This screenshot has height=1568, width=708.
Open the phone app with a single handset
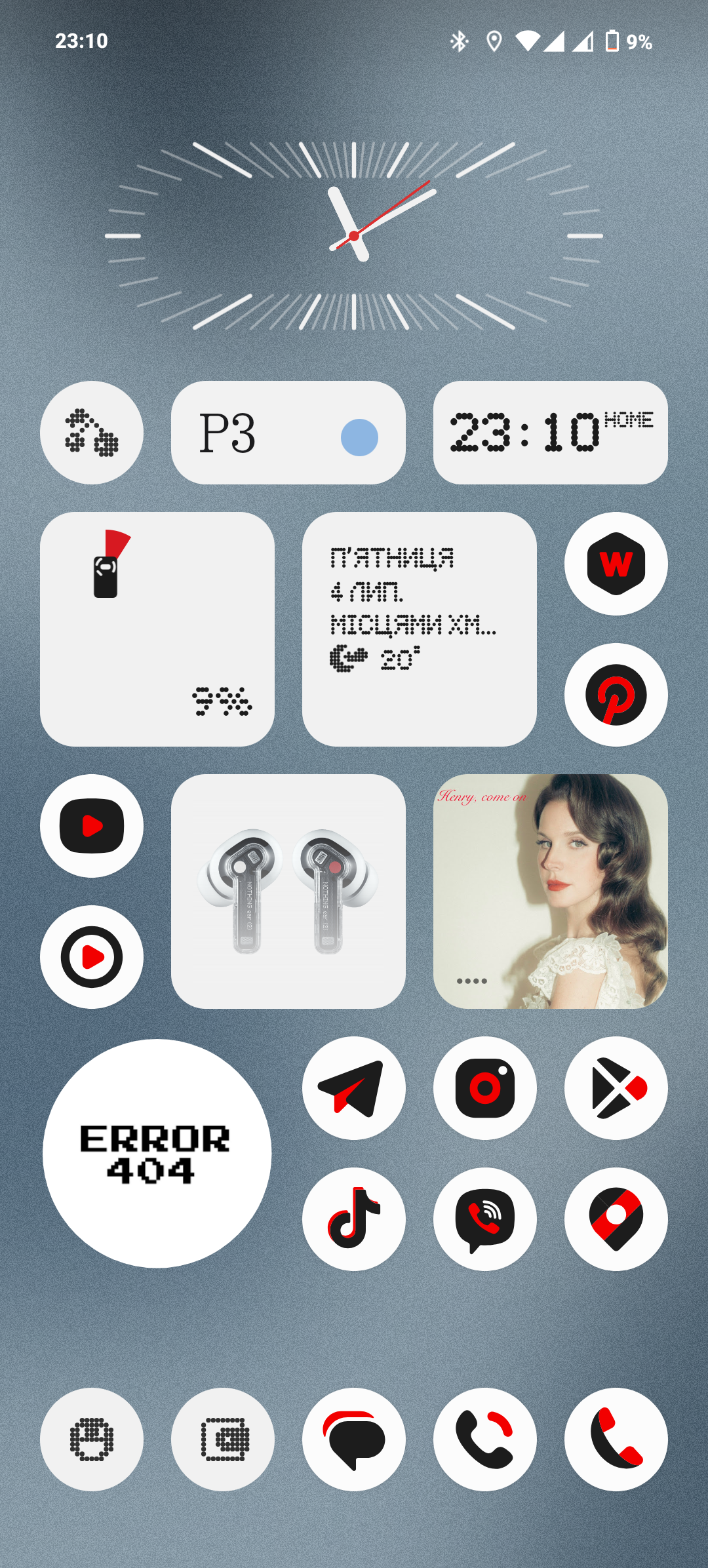616,1440
